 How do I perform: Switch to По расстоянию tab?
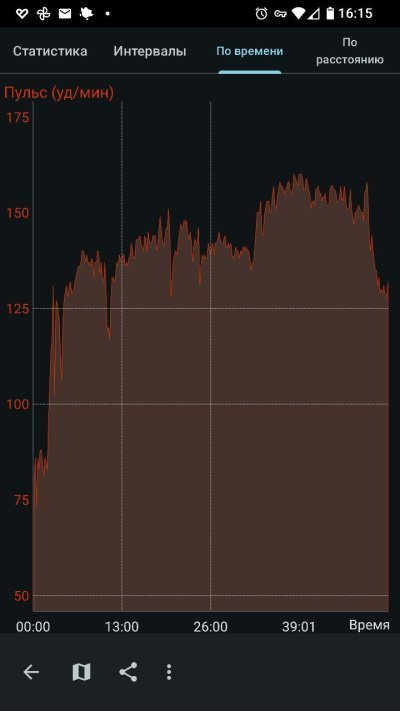[x=350, y=51]
